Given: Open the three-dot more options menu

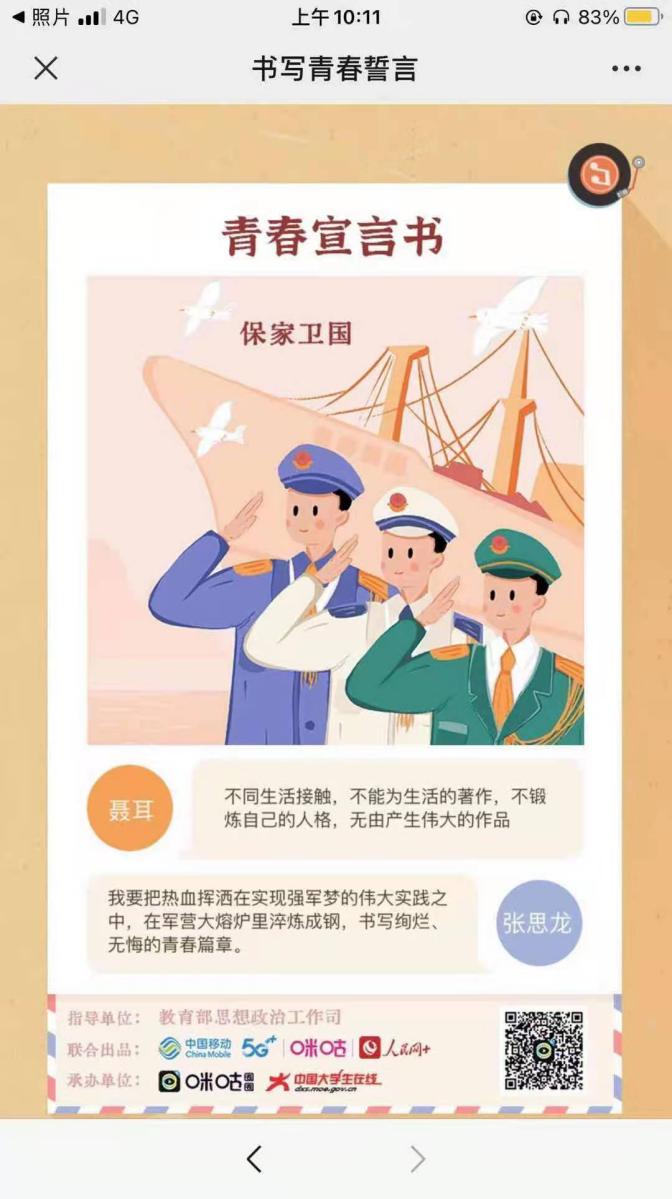Looking at the screenshot, I should coord(626,68).
